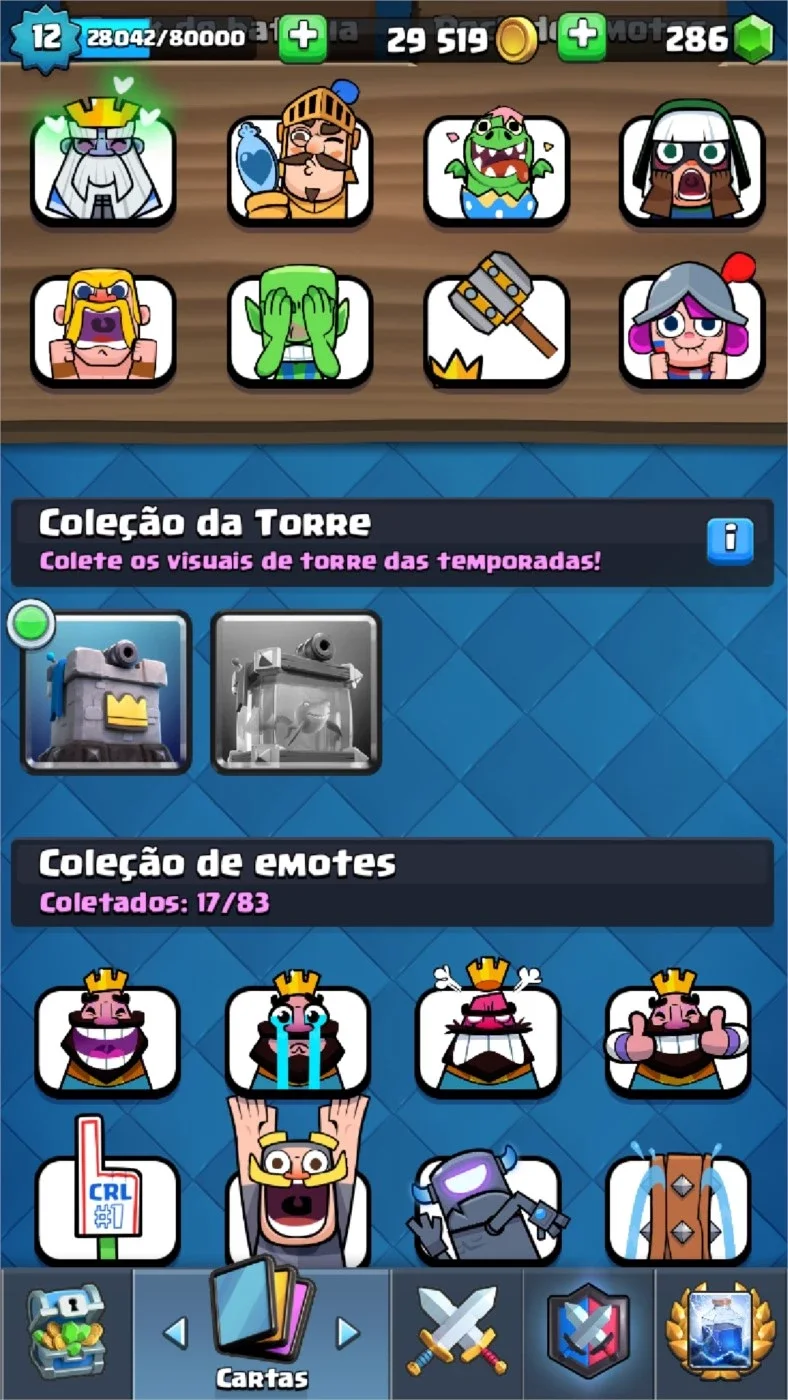This screenshot has height=1400, width=788.
Task: Select the blue King tower skin
Action: pyautogui.click(x=106, y=692)
